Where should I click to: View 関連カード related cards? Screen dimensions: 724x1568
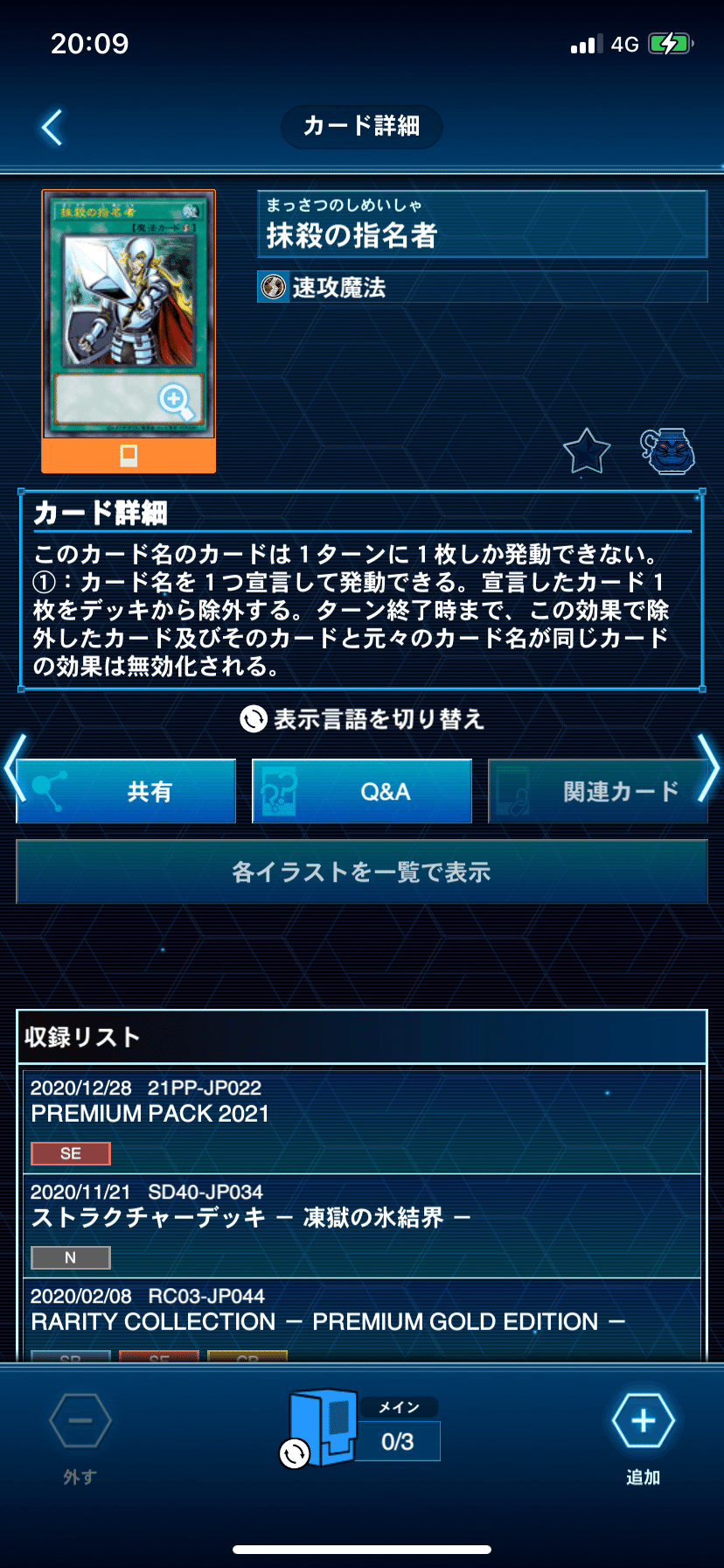[x=598, y=791]
